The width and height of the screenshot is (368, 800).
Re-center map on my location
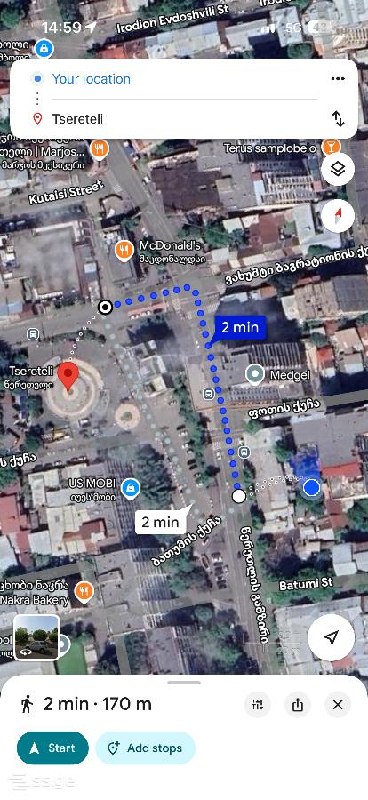click(x=331, y=637)
